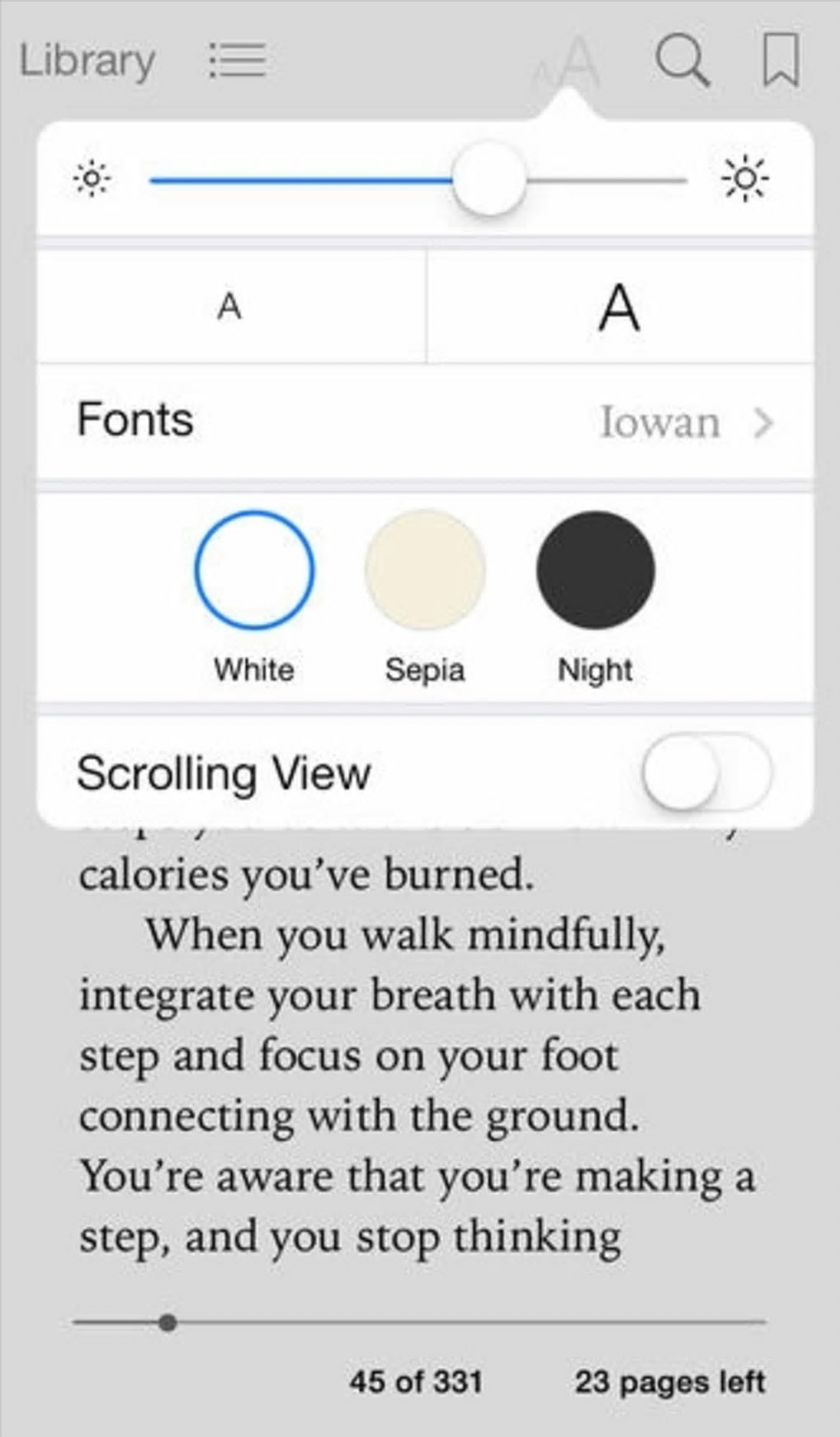Search within the book

pyautogui.click(x=682, y=61)
